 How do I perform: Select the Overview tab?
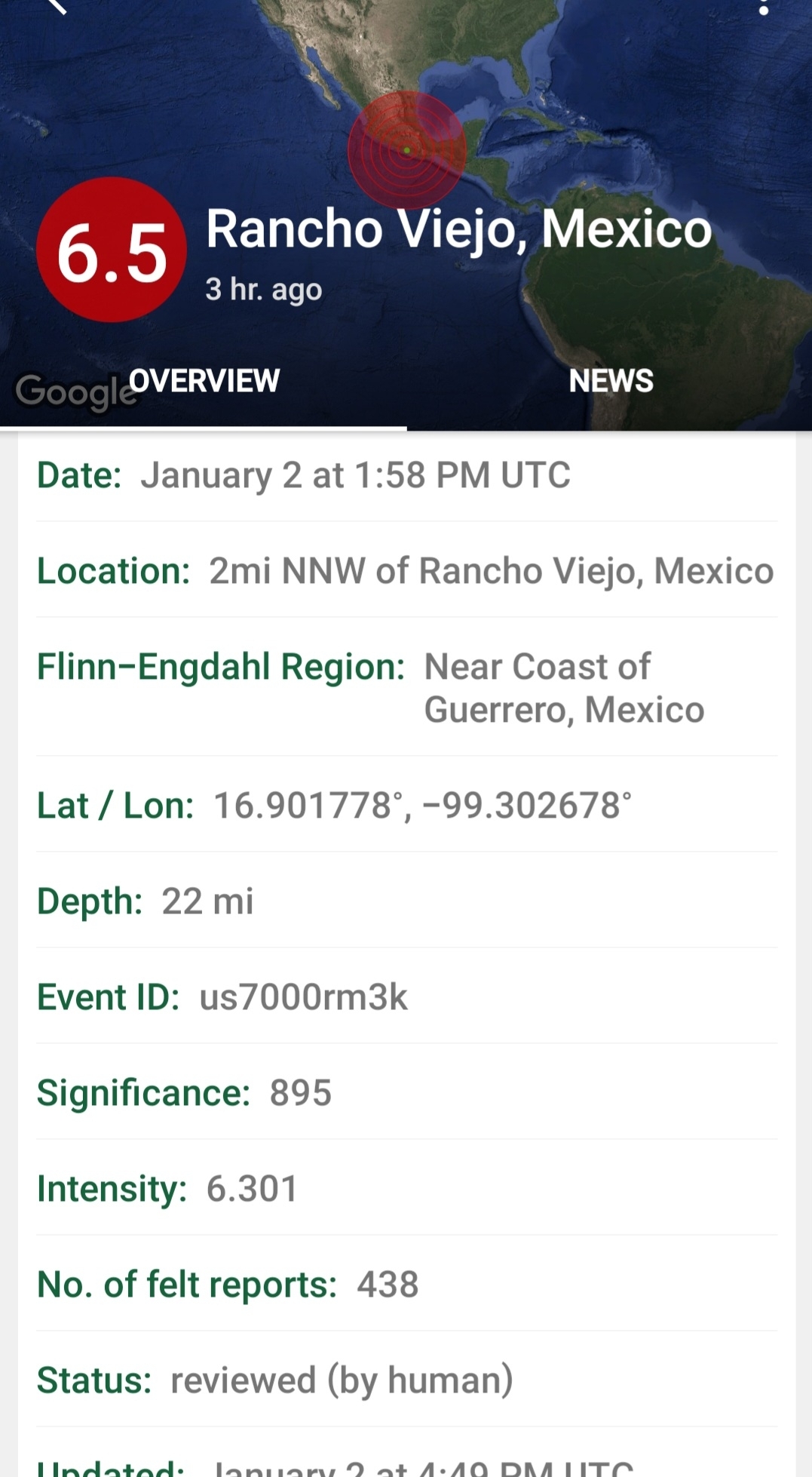(204, 381)
